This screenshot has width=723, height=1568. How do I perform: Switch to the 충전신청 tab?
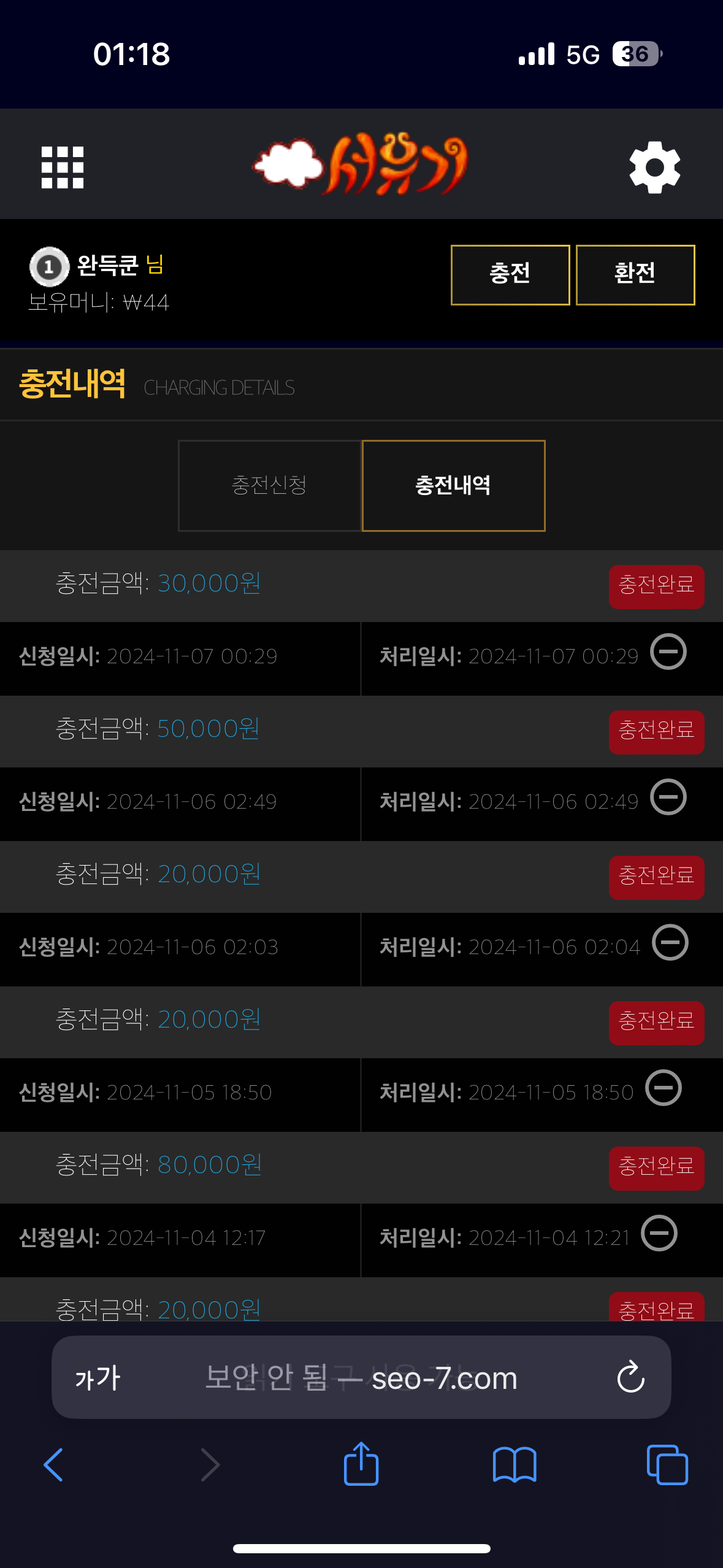(269, 485)
